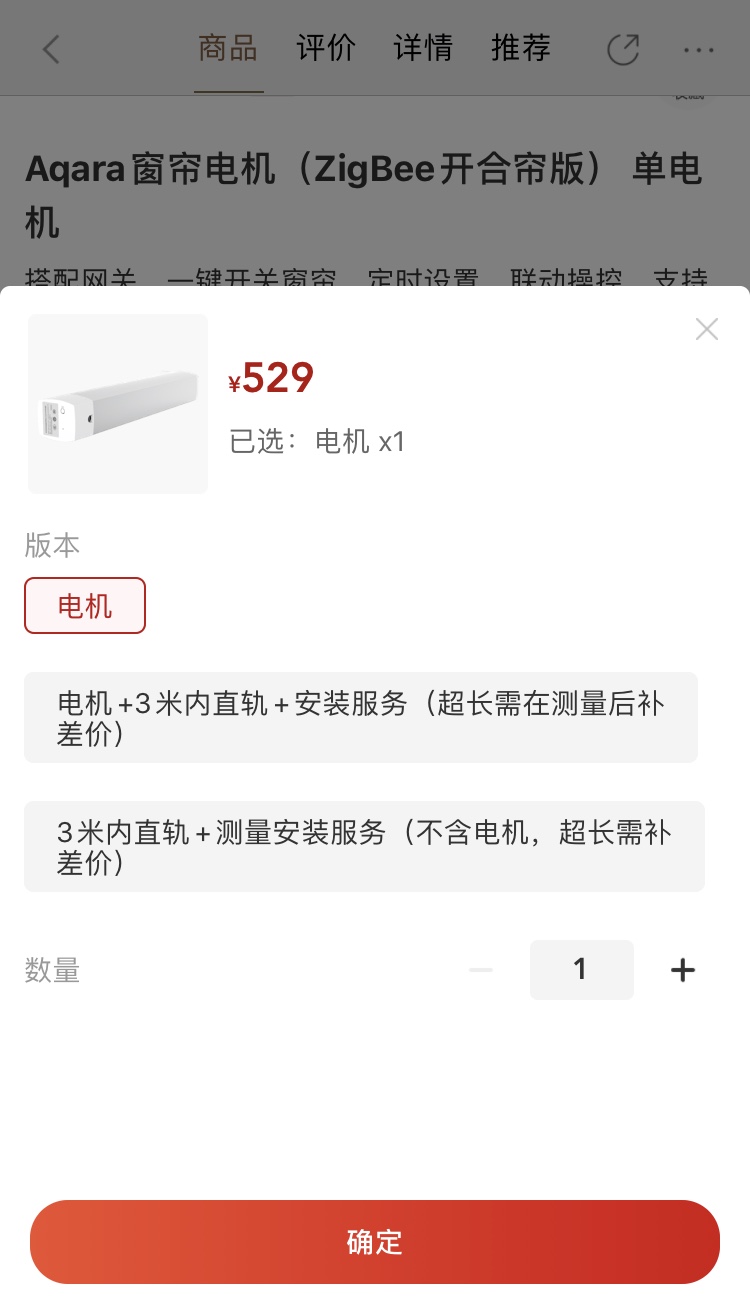The width and height of the screenshot is (750, 1300).
Task: Confirm selection with 确定 button
Action: [375, 1242]
